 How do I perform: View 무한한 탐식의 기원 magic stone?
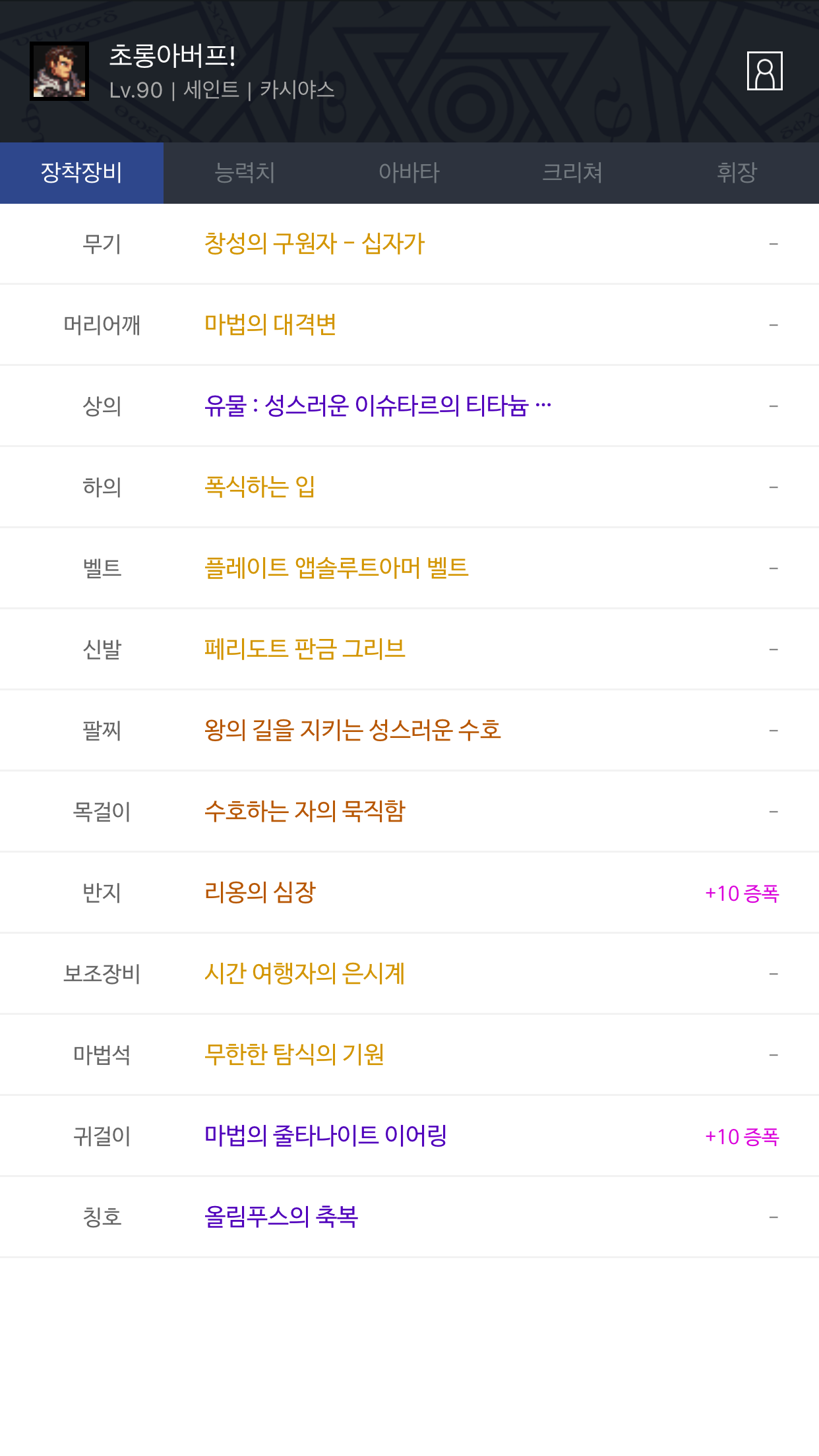(x=294, y=1055)
